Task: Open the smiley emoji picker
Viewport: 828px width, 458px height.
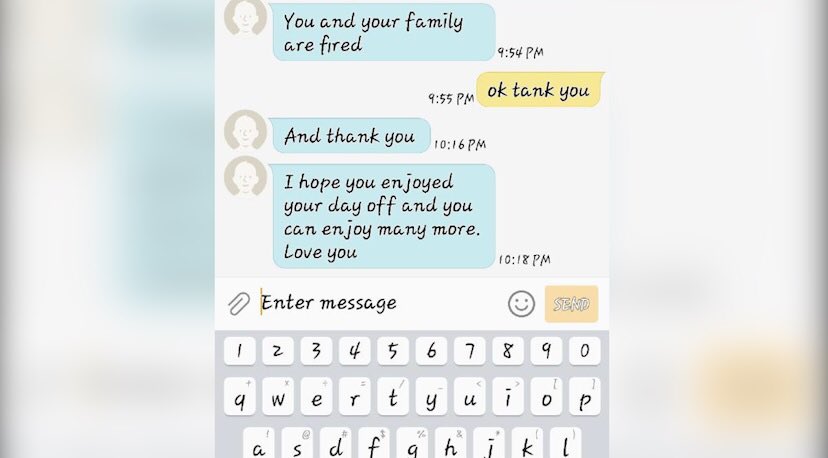Action: pos(521,304)
